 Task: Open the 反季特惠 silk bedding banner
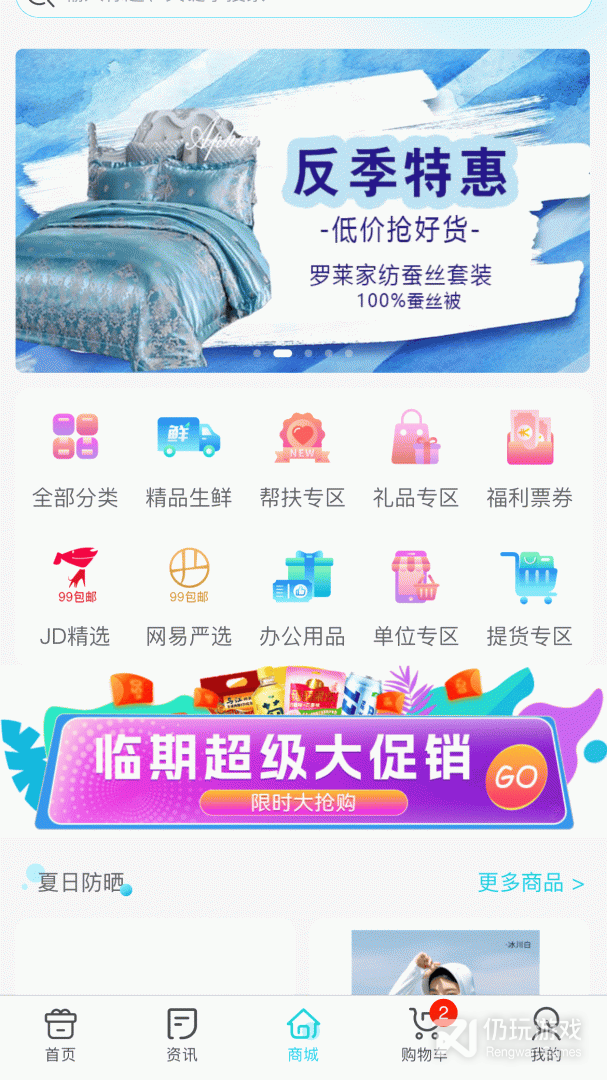point(302,210)
